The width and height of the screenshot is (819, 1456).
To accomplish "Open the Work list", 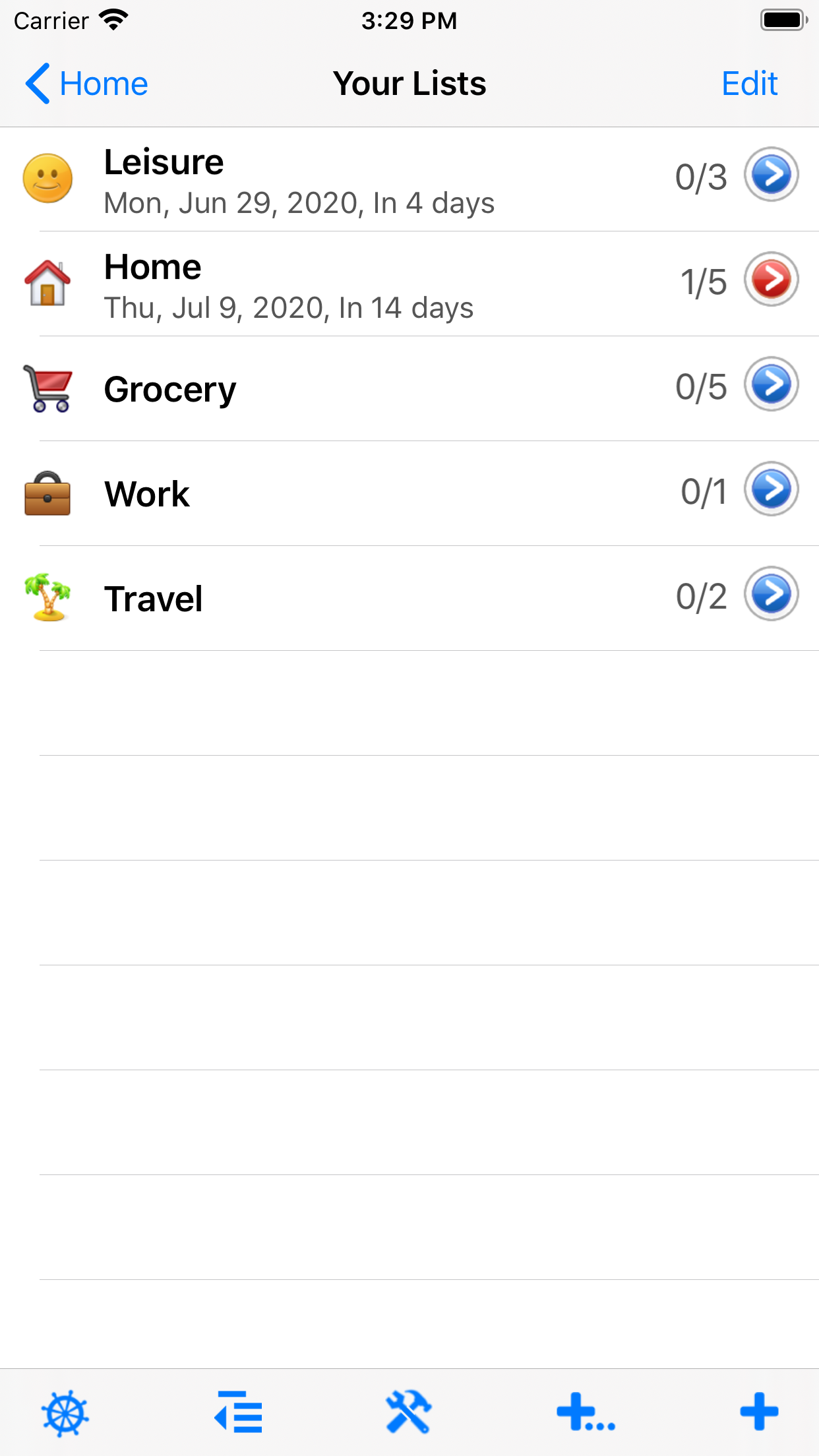I will (x=409, y=494).
